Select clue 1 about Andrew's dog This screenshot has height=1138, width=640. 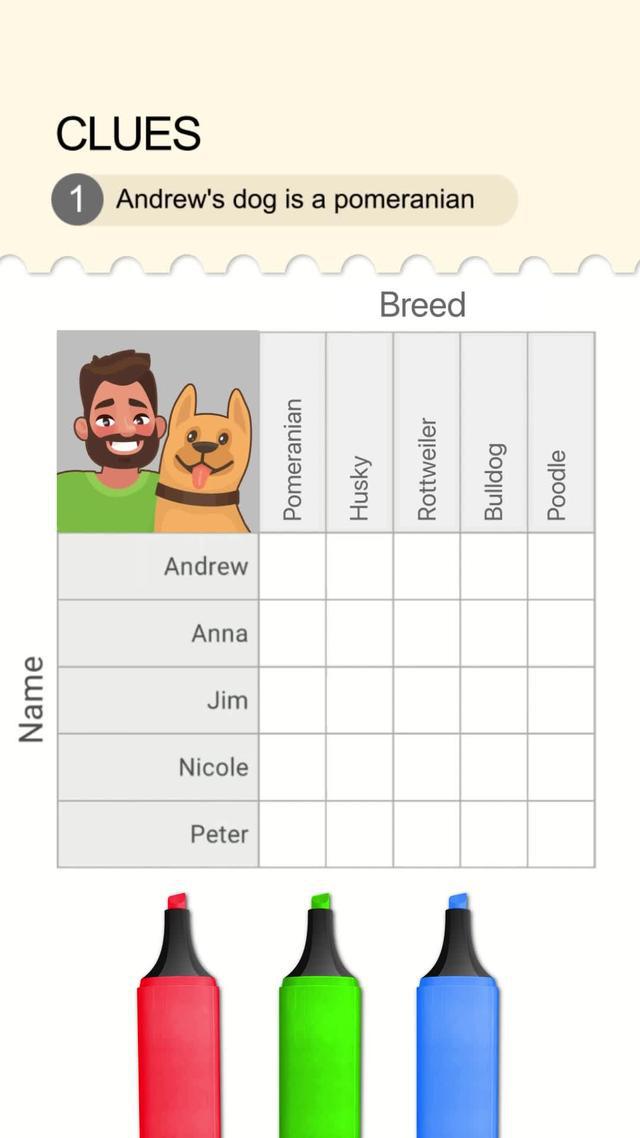tap(285, 200)
